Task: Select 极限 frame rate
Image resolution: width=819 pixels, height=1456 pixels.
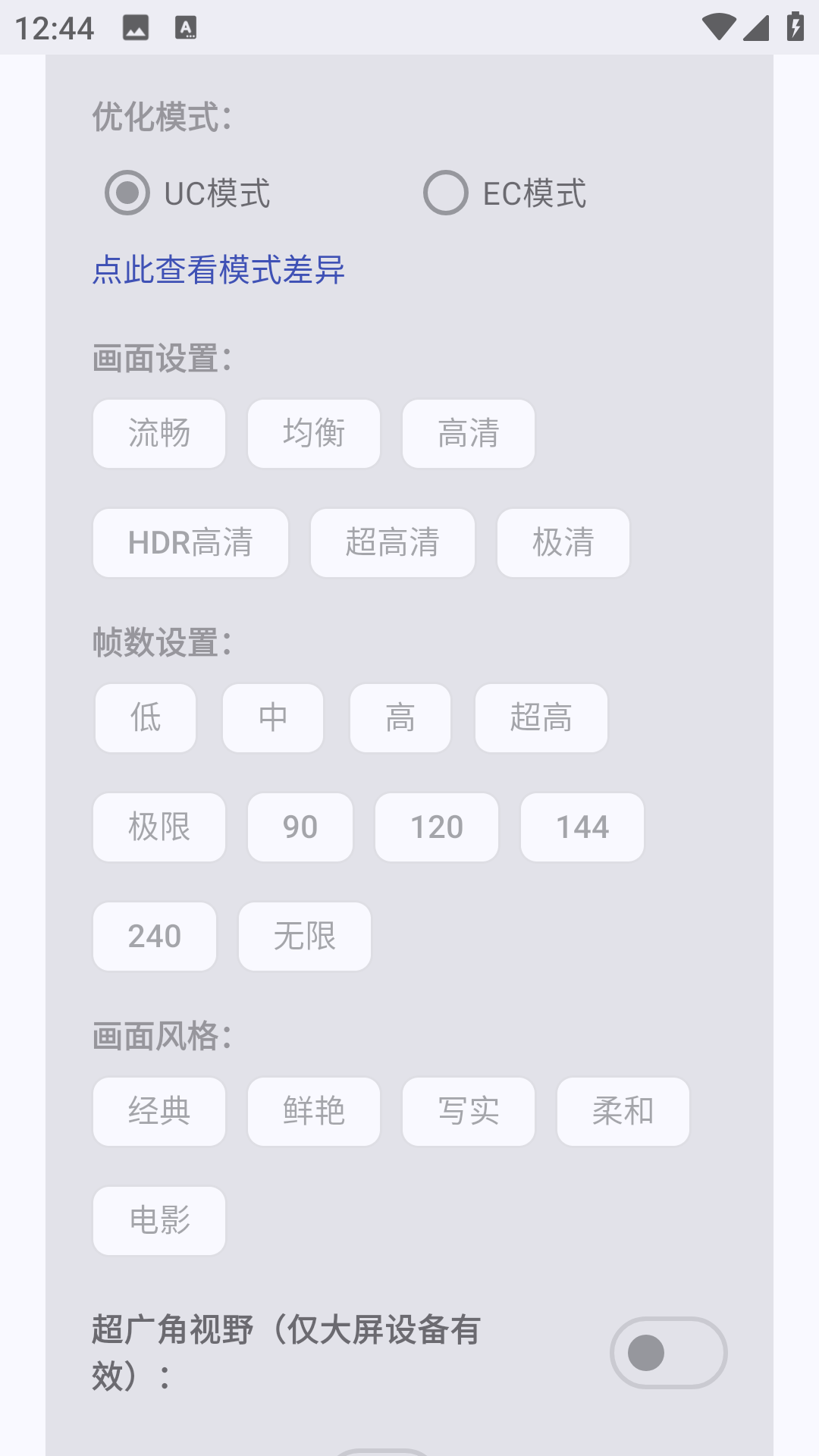Action: 158,827
